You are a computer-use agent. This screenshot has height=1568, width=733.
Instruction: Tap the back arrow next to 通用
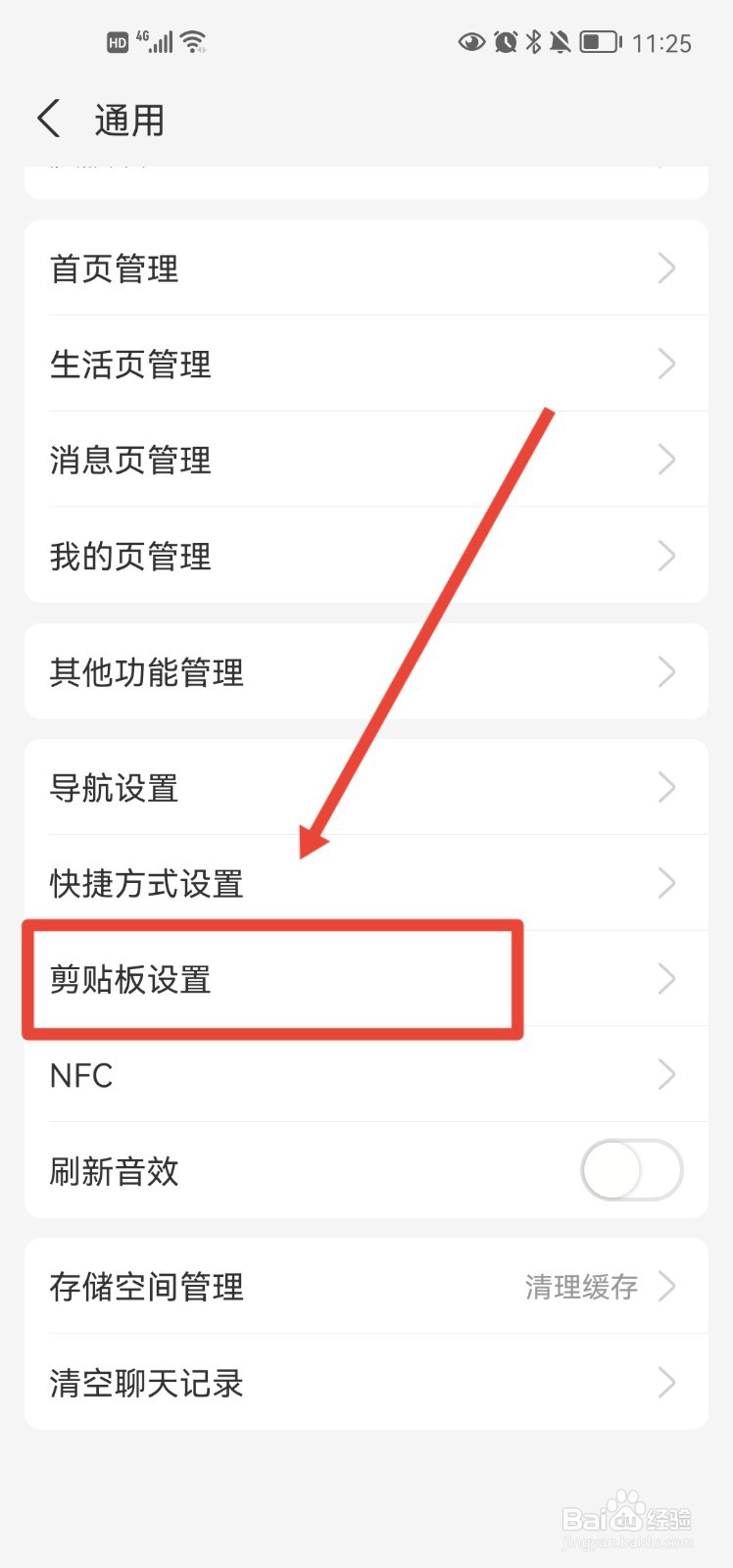[x=49, y=117]
